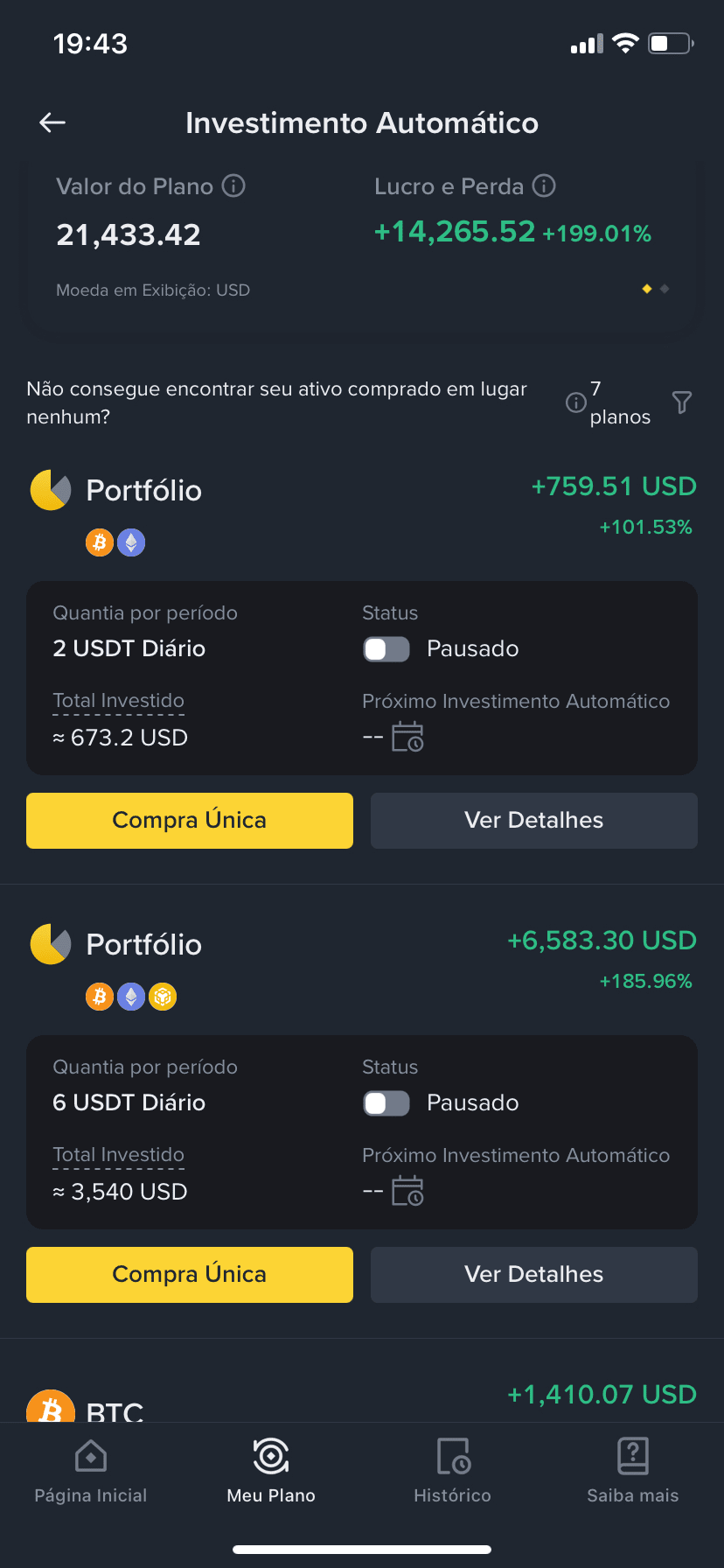Viewport: 724px width, 1568px height.
Task: Select the Meu Plano tab
Action: (x=271, y=1471)
